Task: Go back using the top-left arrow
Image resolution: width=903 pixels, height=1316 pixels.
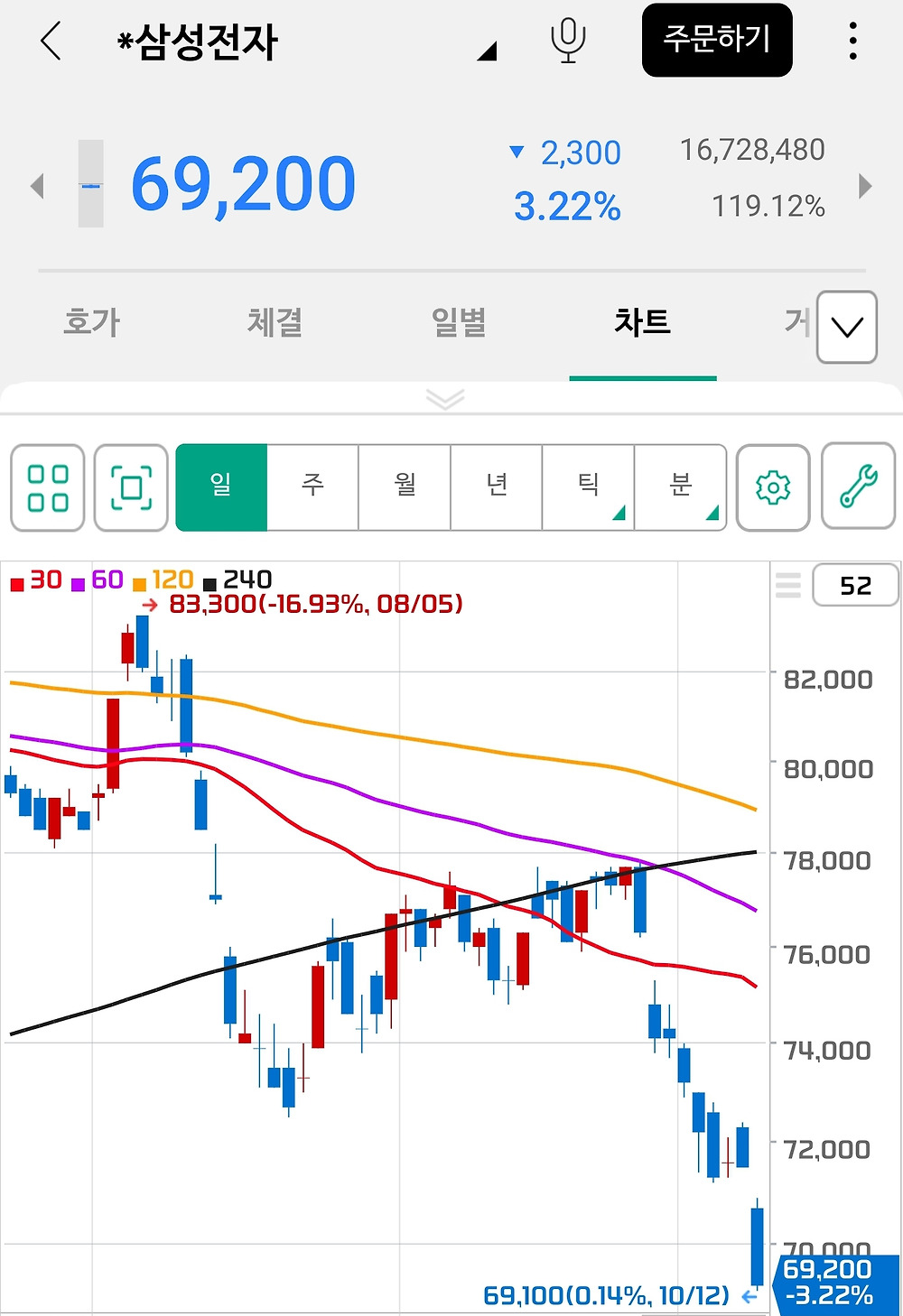Action: (x=51, y=42)
